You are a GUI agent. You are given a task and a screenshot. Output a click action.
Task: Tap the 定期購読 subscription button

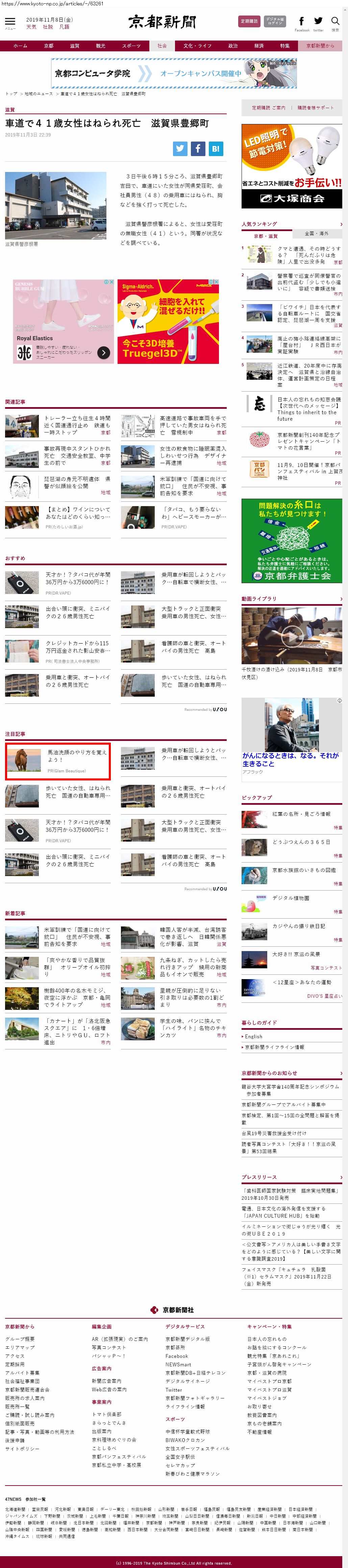click(249, 21)
